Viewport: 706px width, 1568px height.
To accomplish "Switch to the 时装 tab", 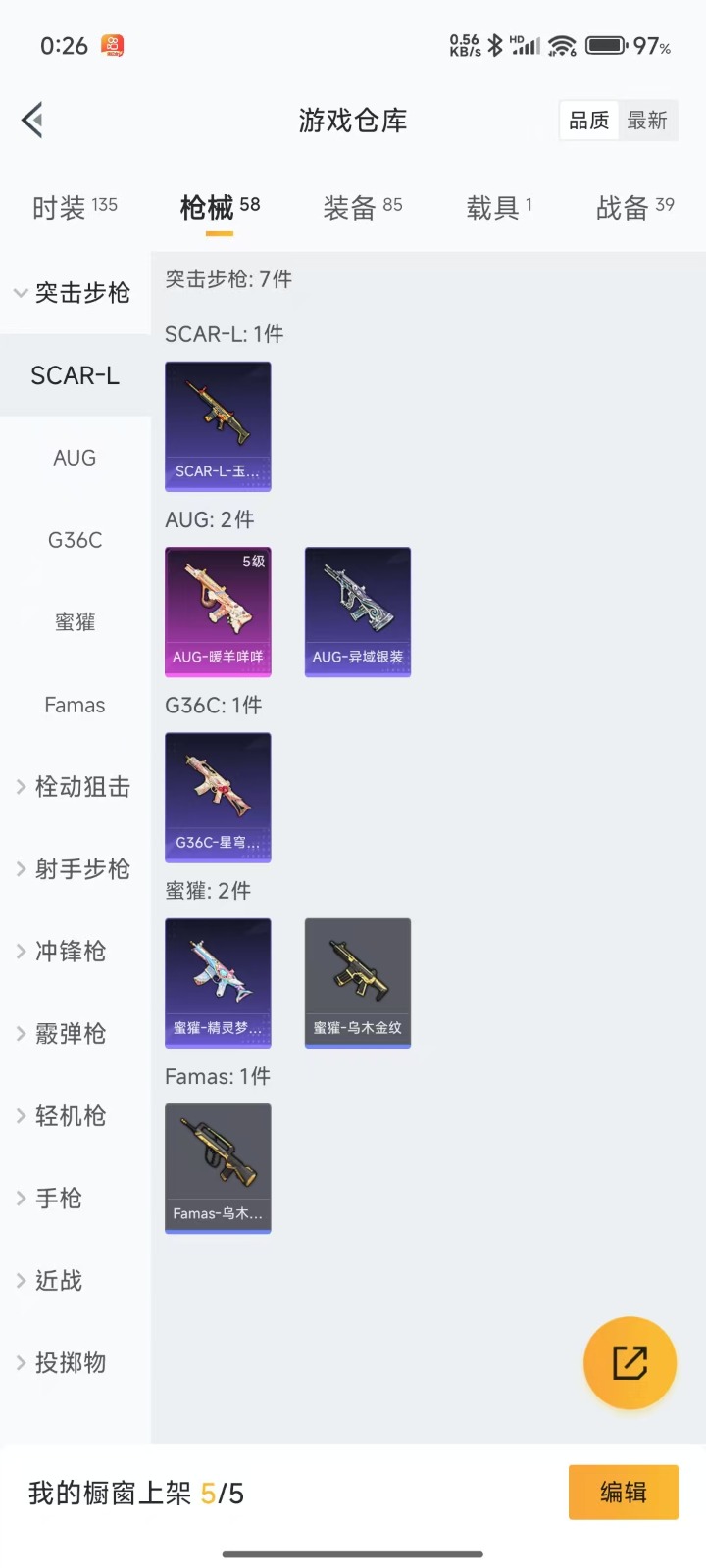I will [75, 207].
